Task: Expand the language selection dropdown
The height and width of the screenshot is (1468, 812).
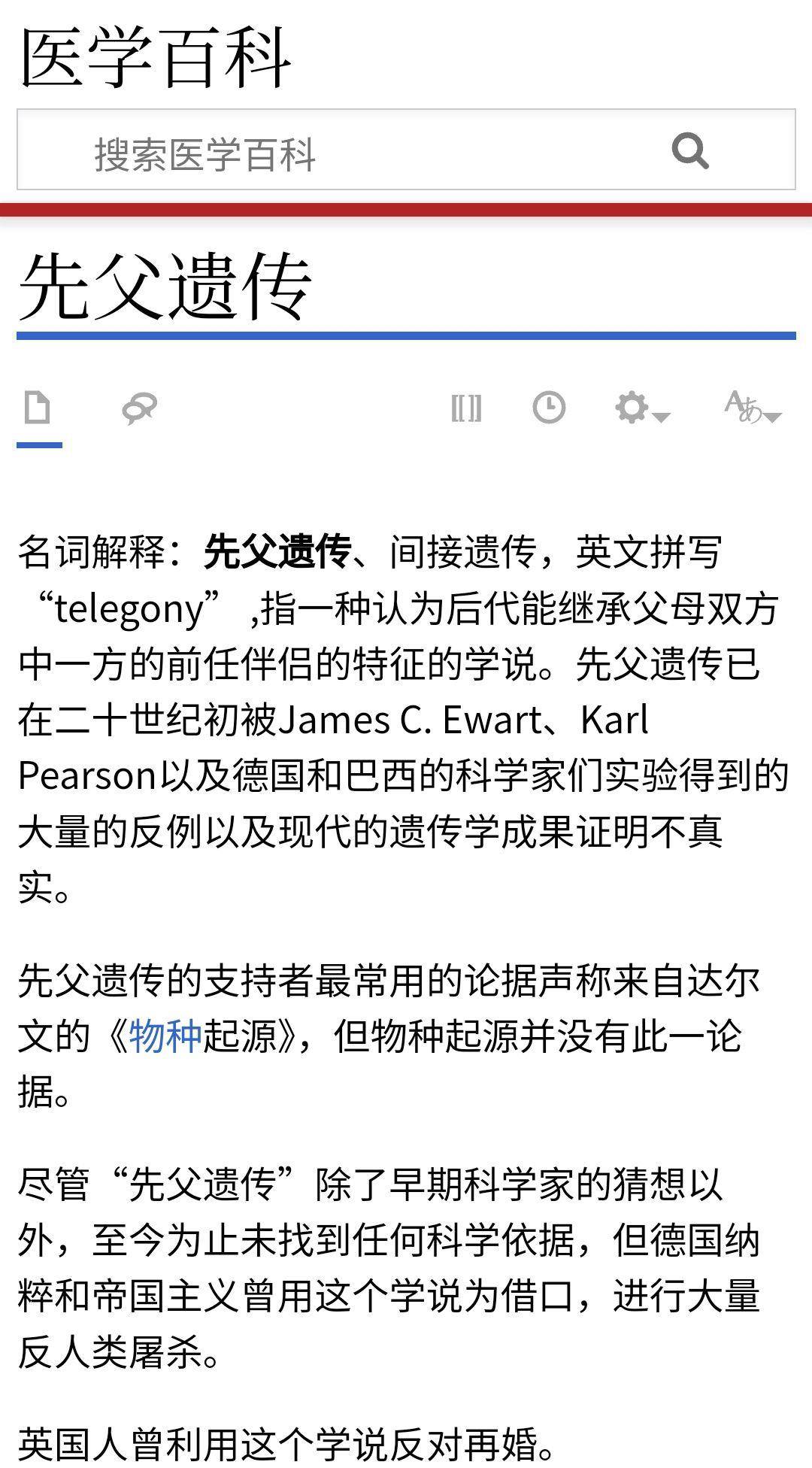Action: click(752, 408)
